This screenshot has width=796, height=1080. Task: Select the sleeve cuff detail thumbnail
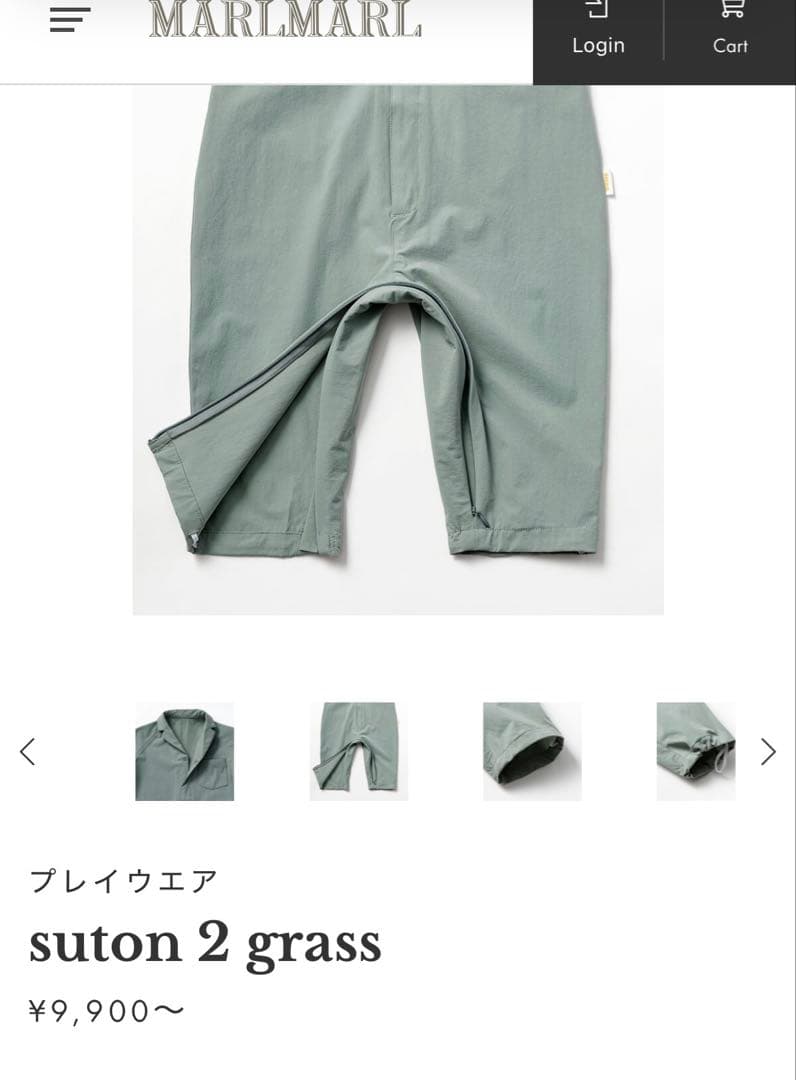(530, 750)
